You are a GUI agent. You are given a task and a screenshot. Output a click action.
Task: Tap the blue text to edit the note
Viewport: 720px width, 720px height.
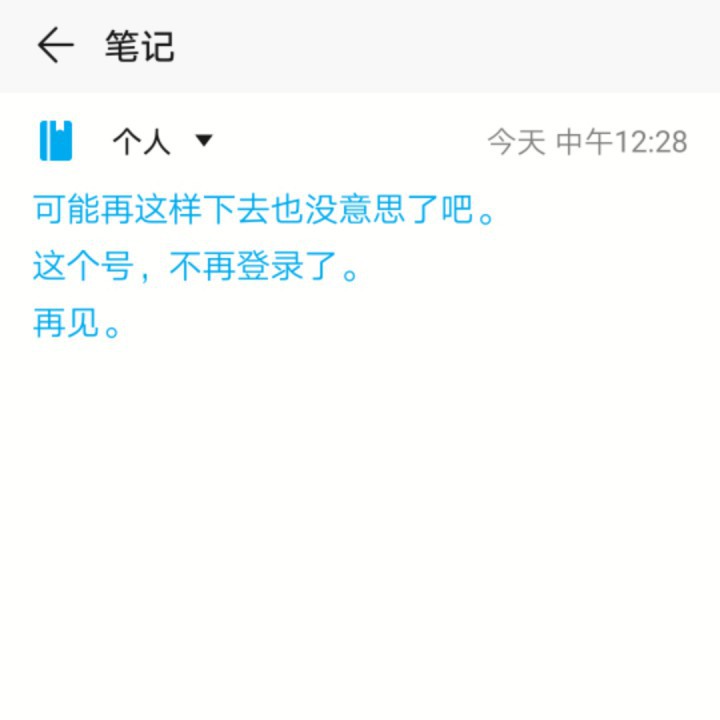point(264,266)
